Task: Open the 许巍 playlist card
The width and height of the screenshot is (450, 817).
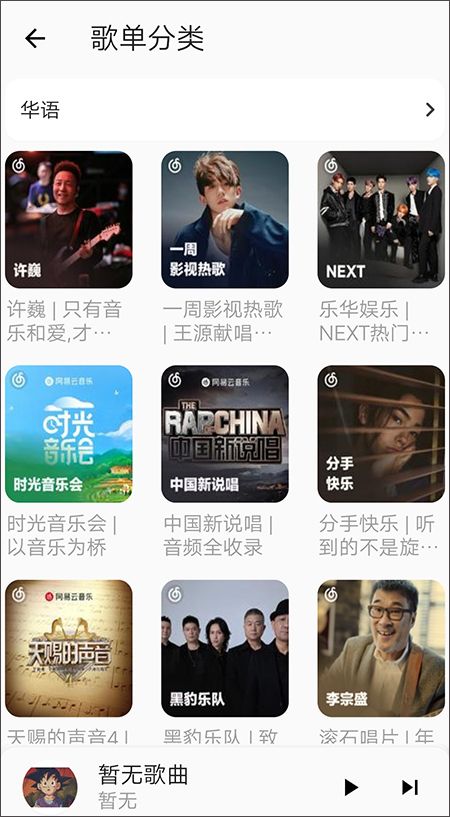Action: point(69,219)
